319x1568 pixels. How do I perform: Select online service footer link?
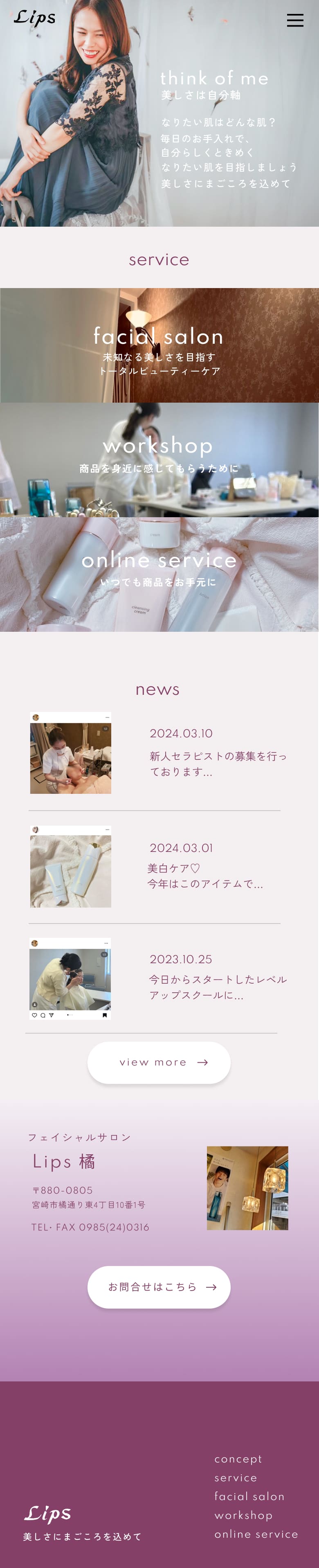pyautogui.click(x=256, y=1534)
